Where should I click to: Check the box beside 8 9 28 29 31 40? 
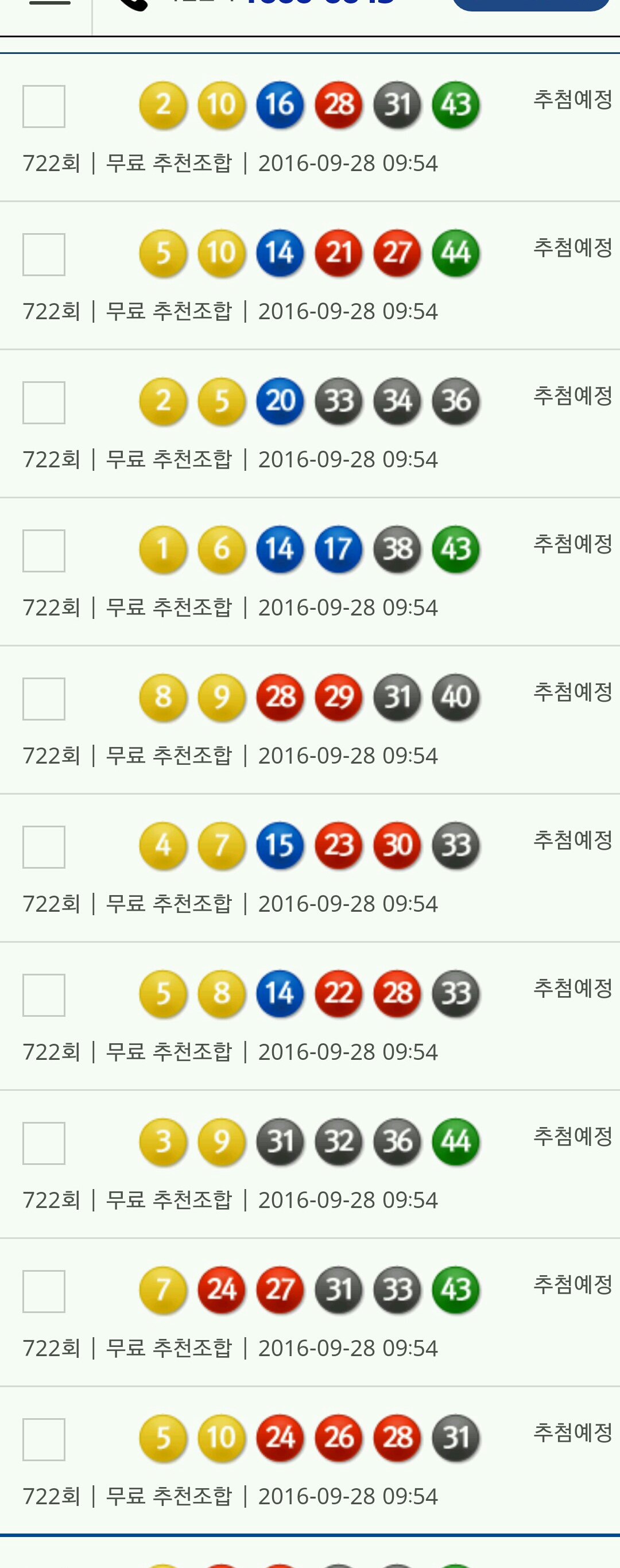click(44, 699)
